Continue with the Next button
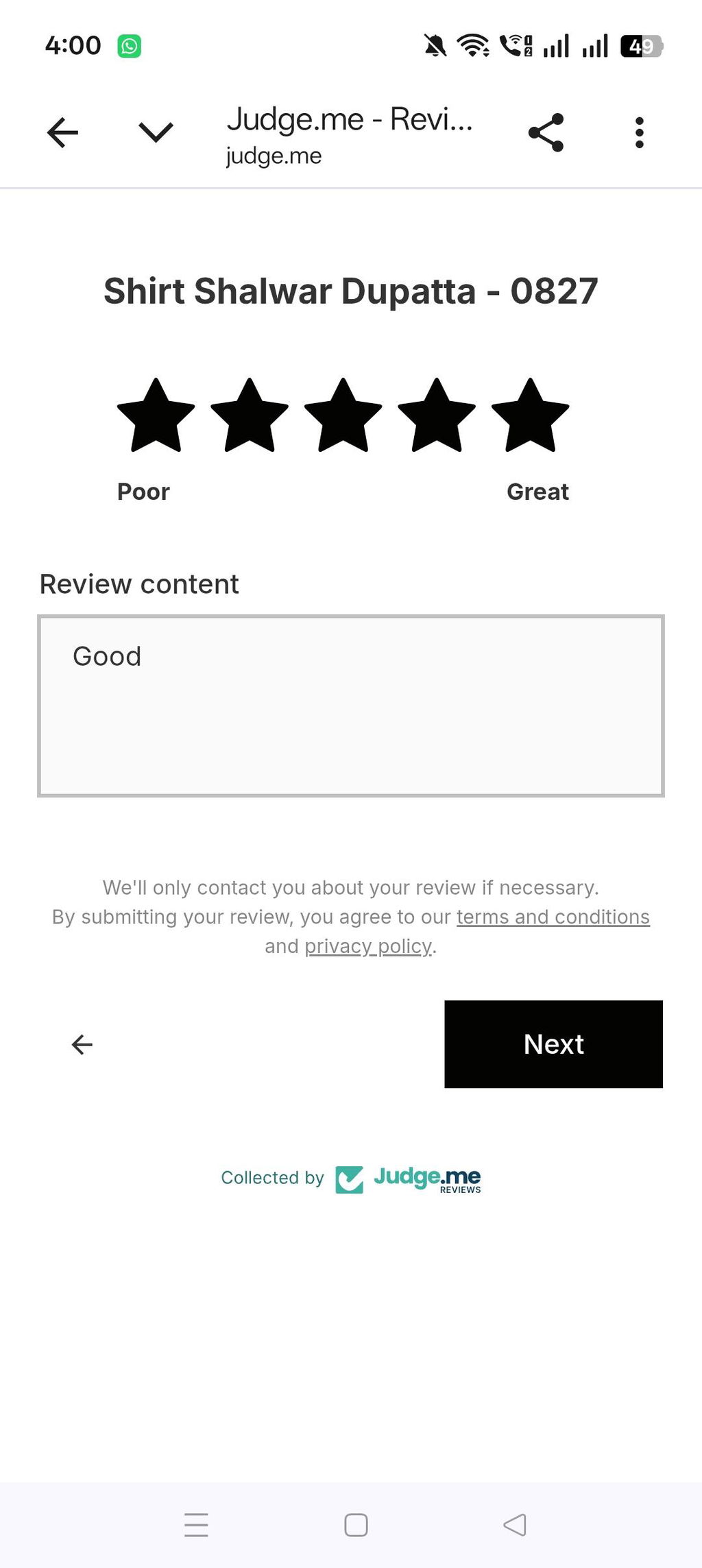This screenshot has width=702, height=1568. click(x=553, y=1044)
